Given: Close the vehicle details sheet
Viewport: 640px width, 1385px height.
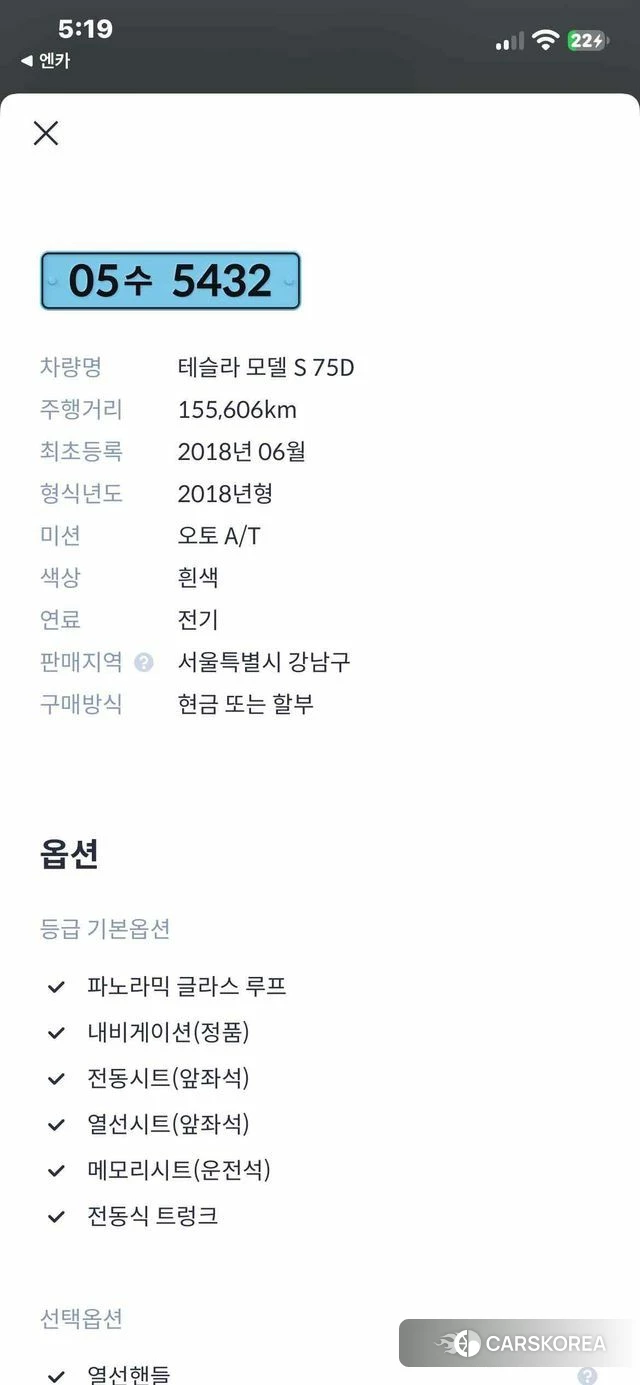Looking at the screenshot, I should (x=46, y=133).
